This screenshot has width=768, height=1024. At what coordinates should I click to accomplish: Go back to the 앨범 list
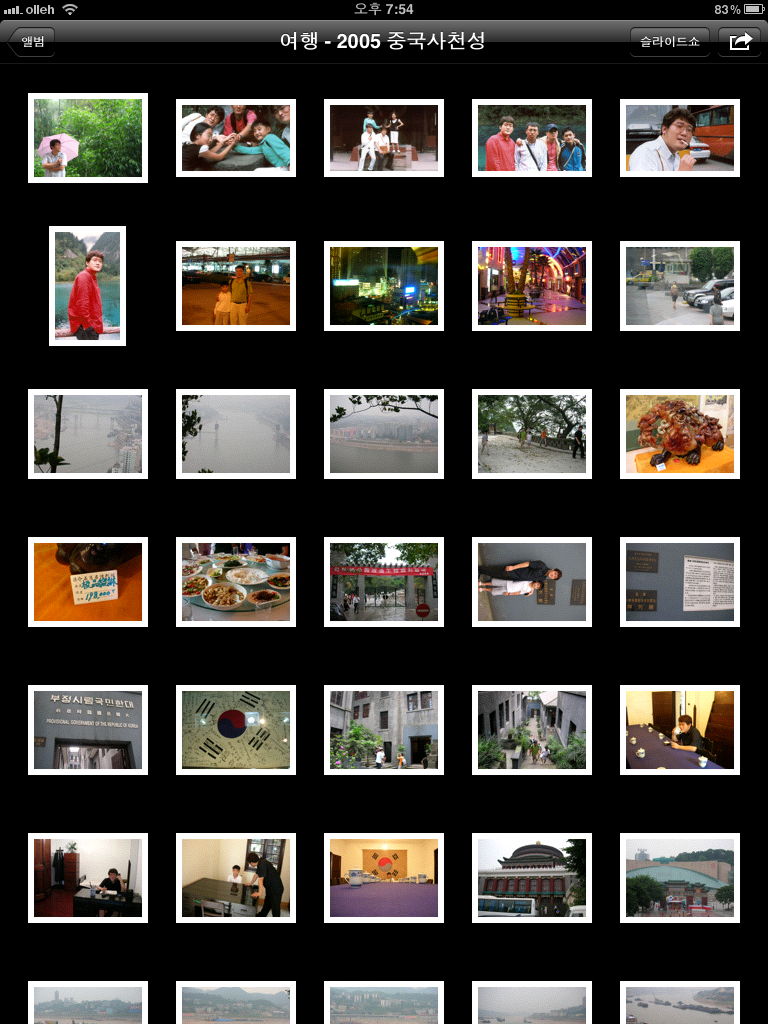[32, 41]
